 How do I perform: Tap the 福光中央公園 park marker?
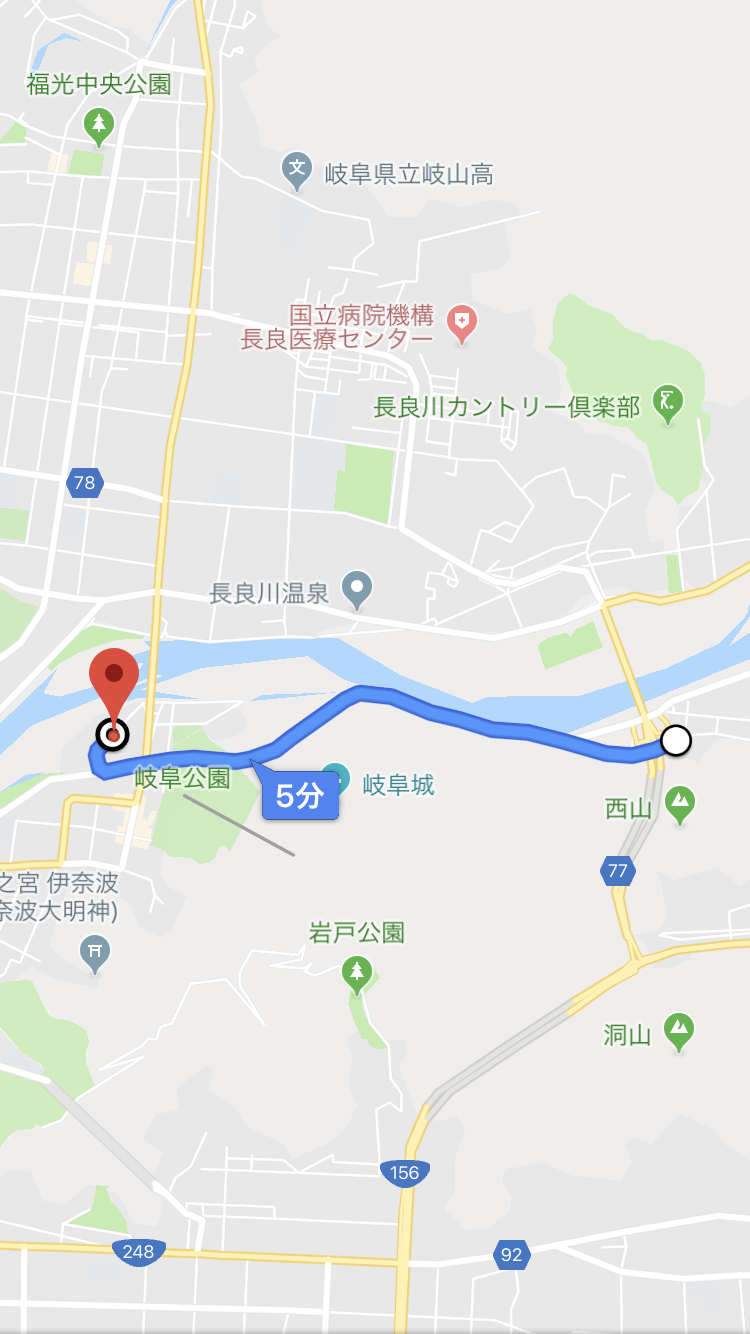coord(98,126)
